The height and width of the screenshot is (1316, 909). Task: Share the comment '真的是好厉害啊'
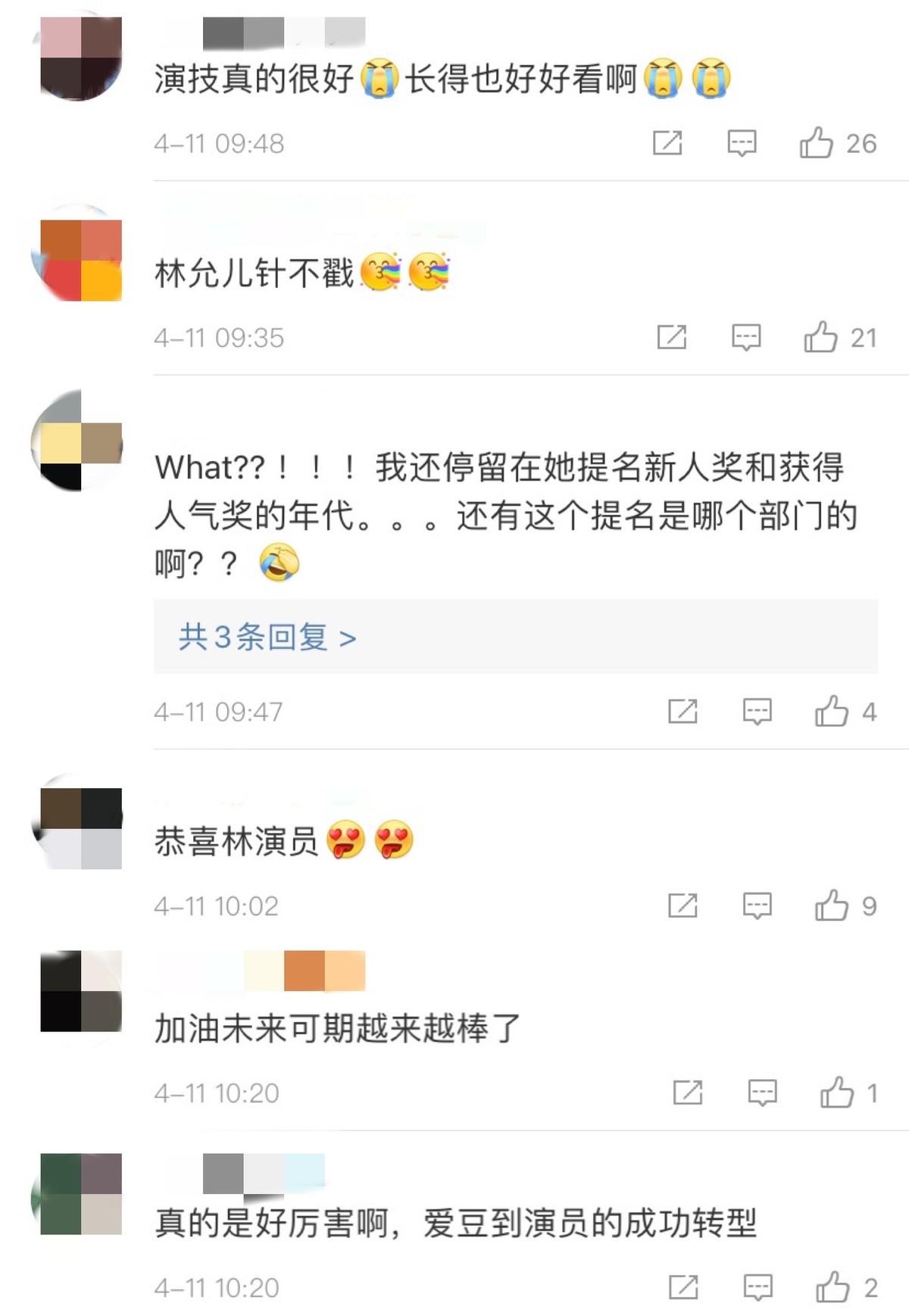683,1286
